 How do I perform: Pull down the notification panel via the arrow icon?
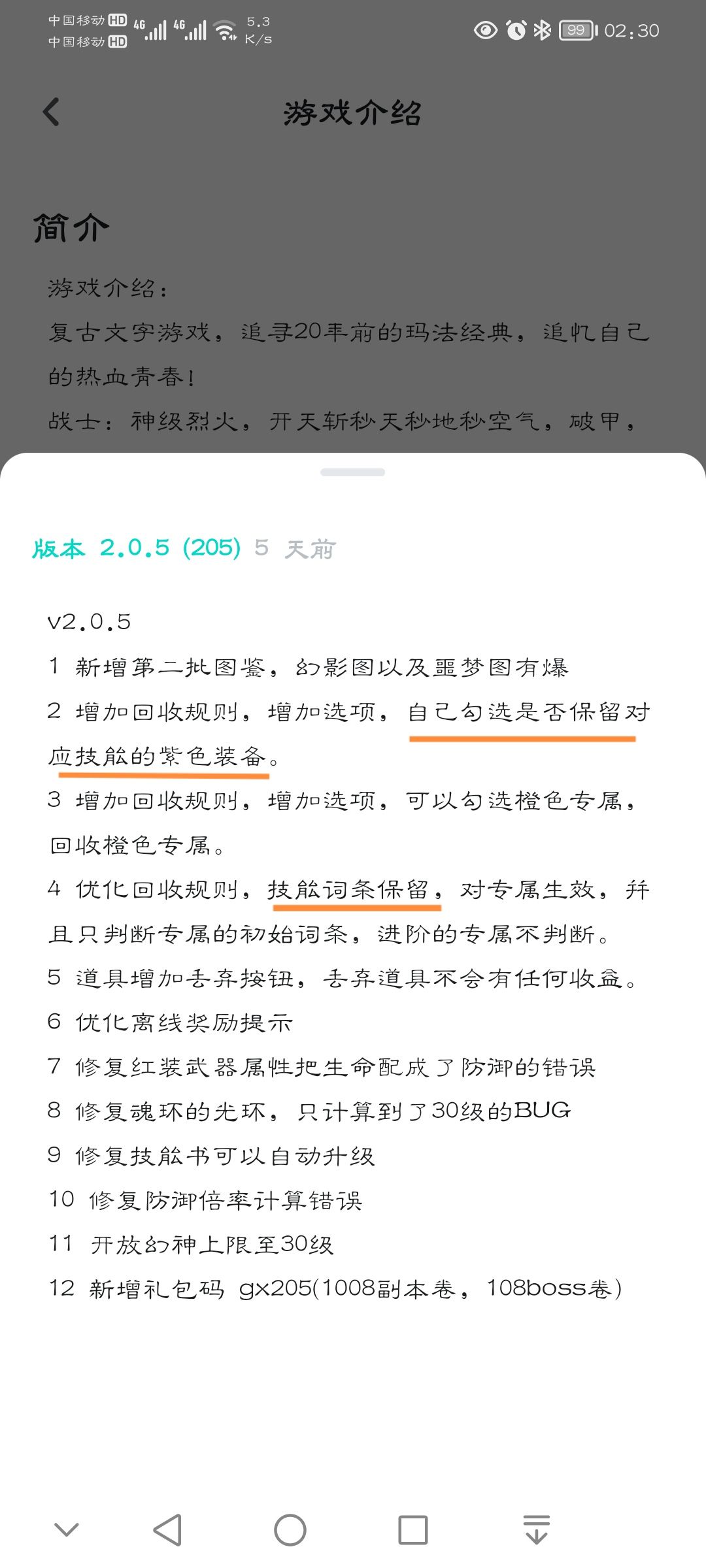pyautogui.click(x=537, y=1530)
